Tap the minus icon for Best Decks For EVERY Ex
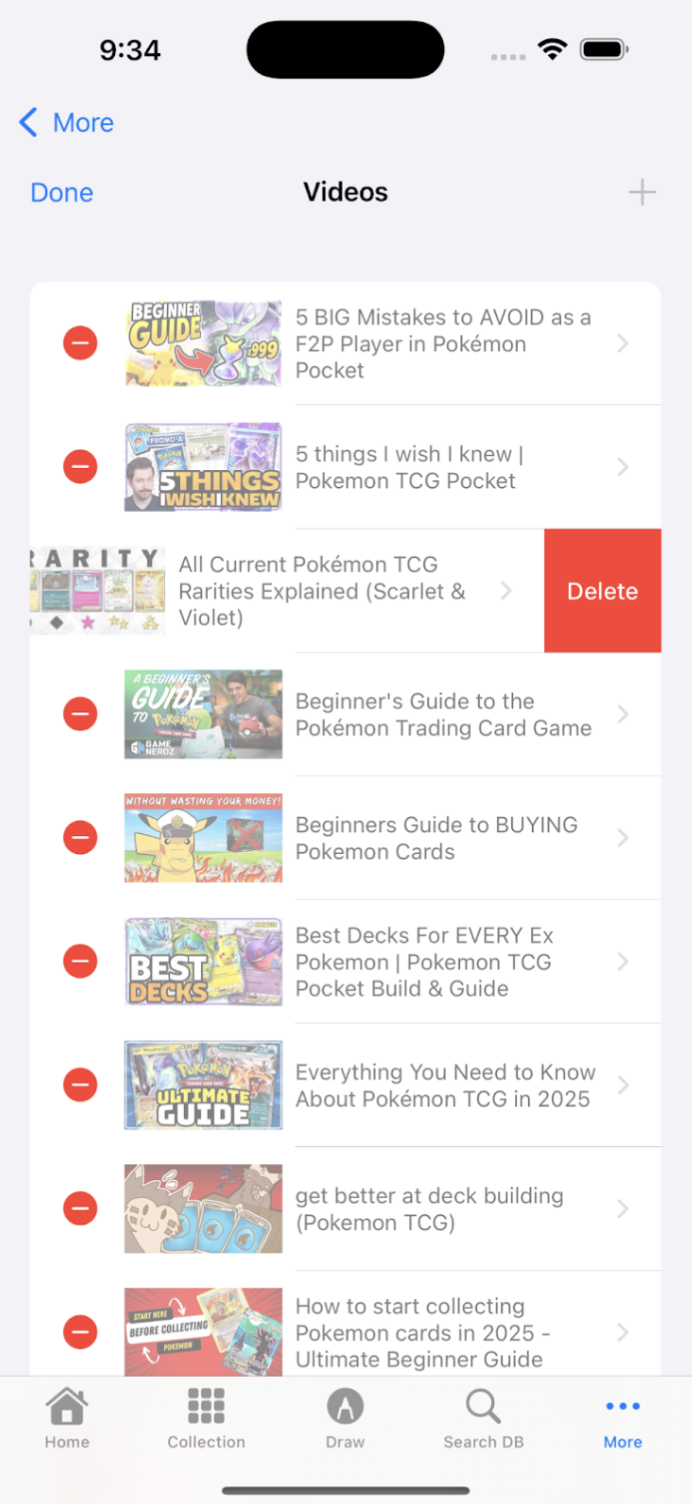Screen dimensions: 692x1504 [x=80, y=961]
